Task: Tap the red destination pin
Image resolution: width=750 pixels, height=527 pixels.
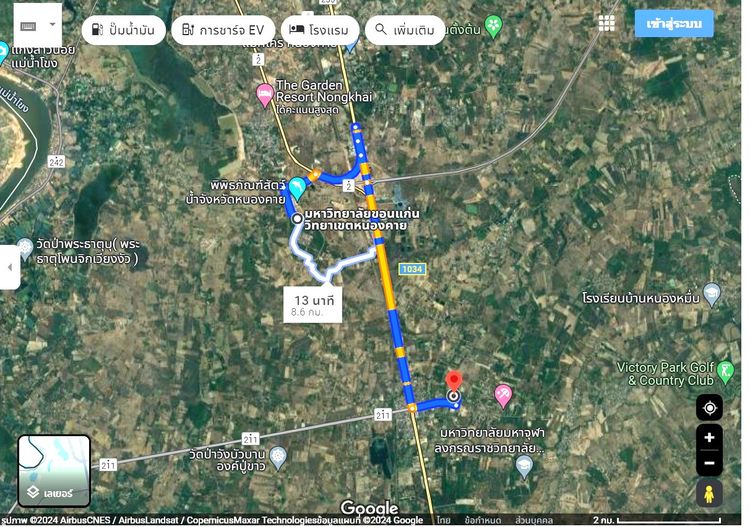Action: [x=453, y=382]
